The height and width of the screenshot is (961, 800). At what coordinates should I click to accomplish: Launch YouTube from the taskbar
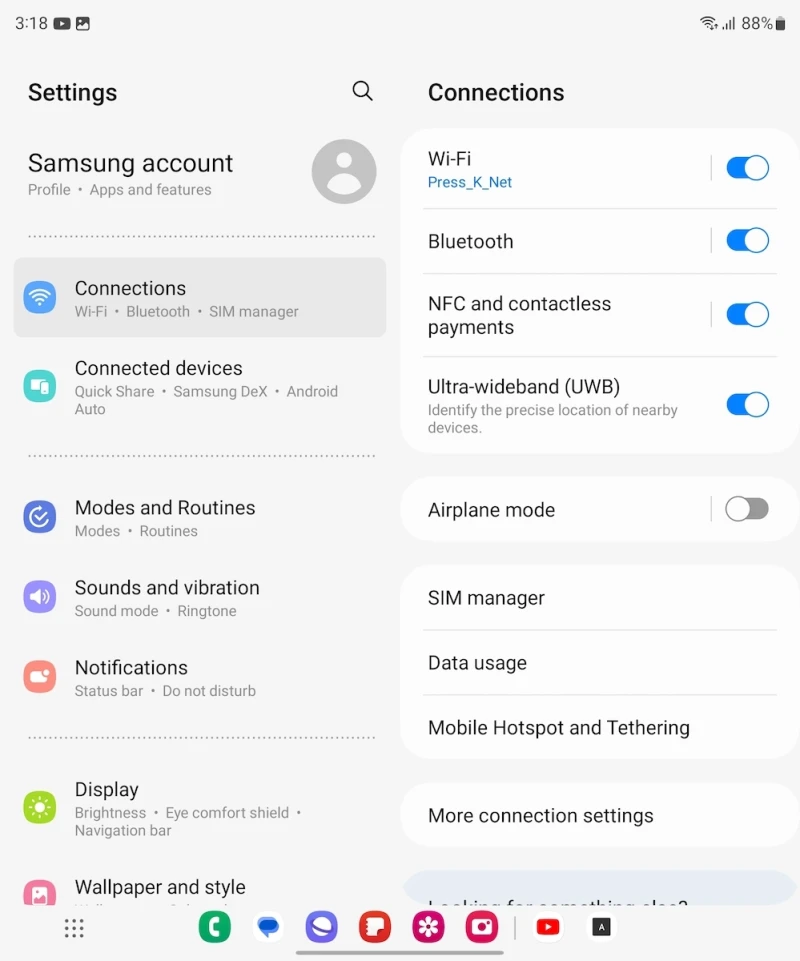click(x=548, y=927)
